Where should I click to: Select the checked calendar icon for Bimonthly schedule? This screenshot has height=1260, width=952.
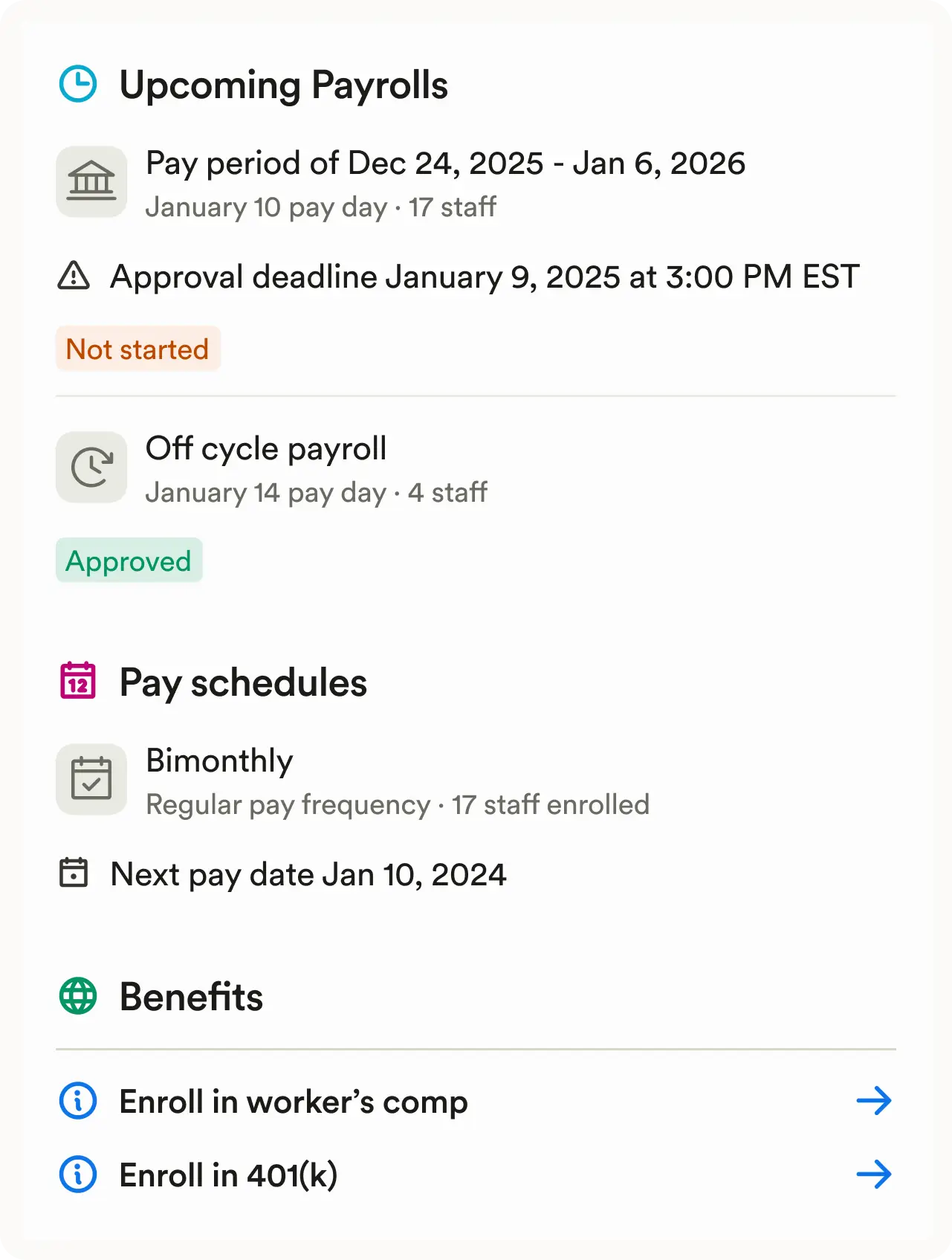(x=91, y=779)
